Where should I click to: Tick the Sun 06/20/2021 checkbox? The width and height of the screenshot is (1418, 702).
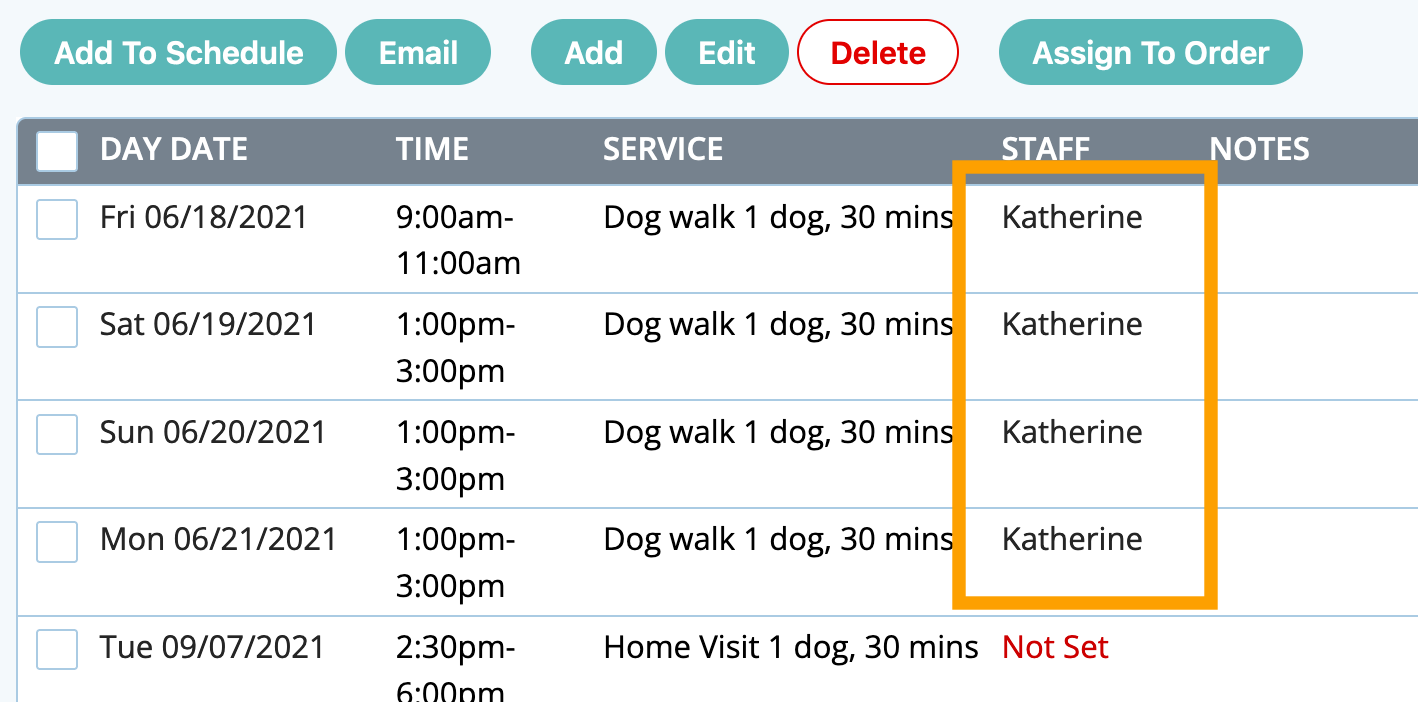[x=57, y=435]
